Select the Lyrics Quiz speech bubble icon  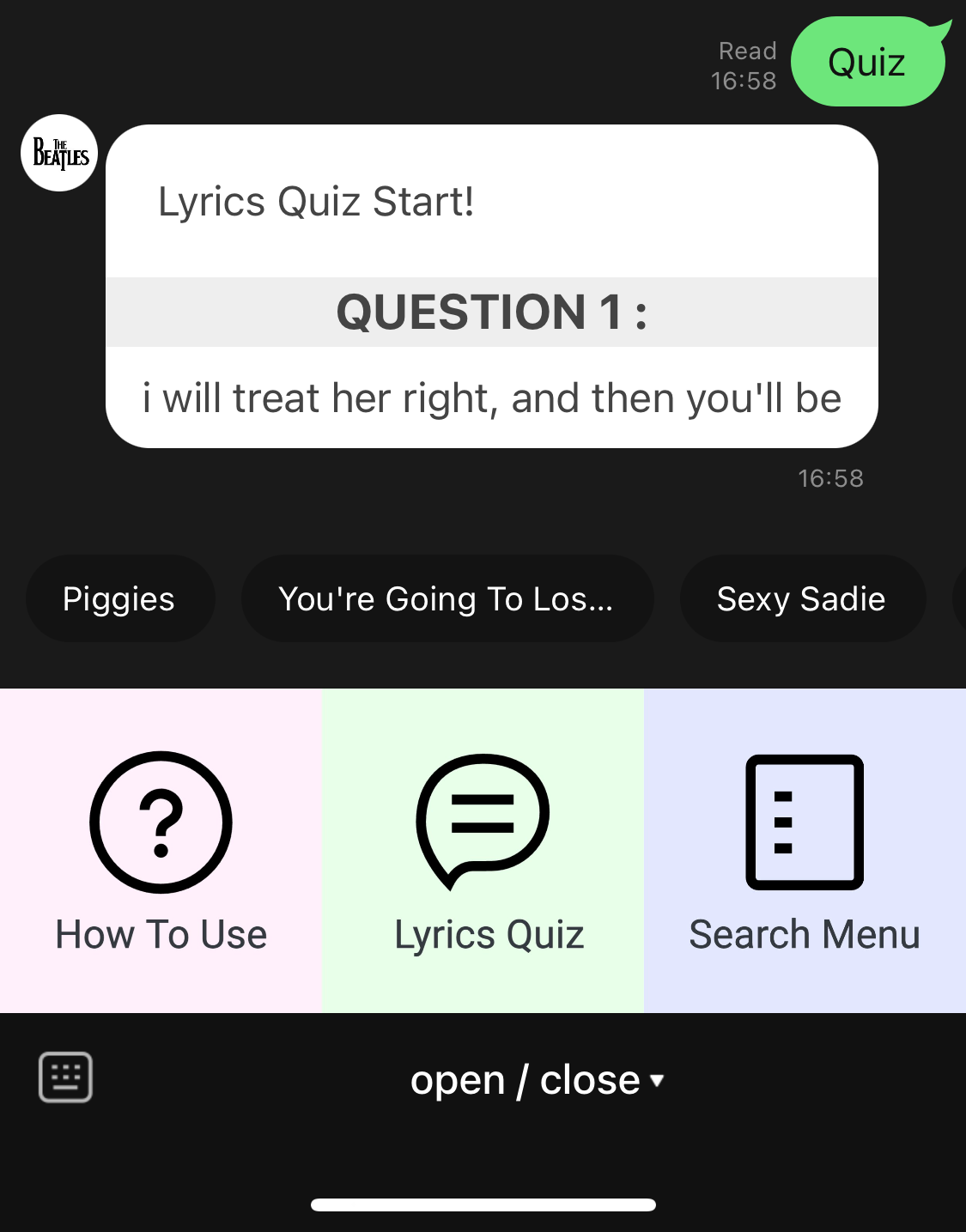tap(483, 850)
